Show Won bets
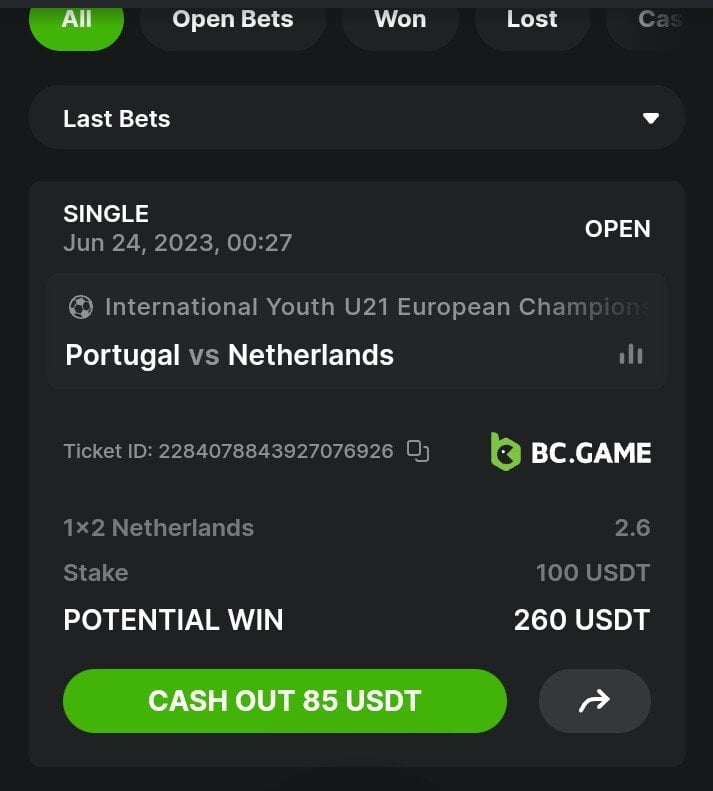713x791 pixels. (400, 20)
